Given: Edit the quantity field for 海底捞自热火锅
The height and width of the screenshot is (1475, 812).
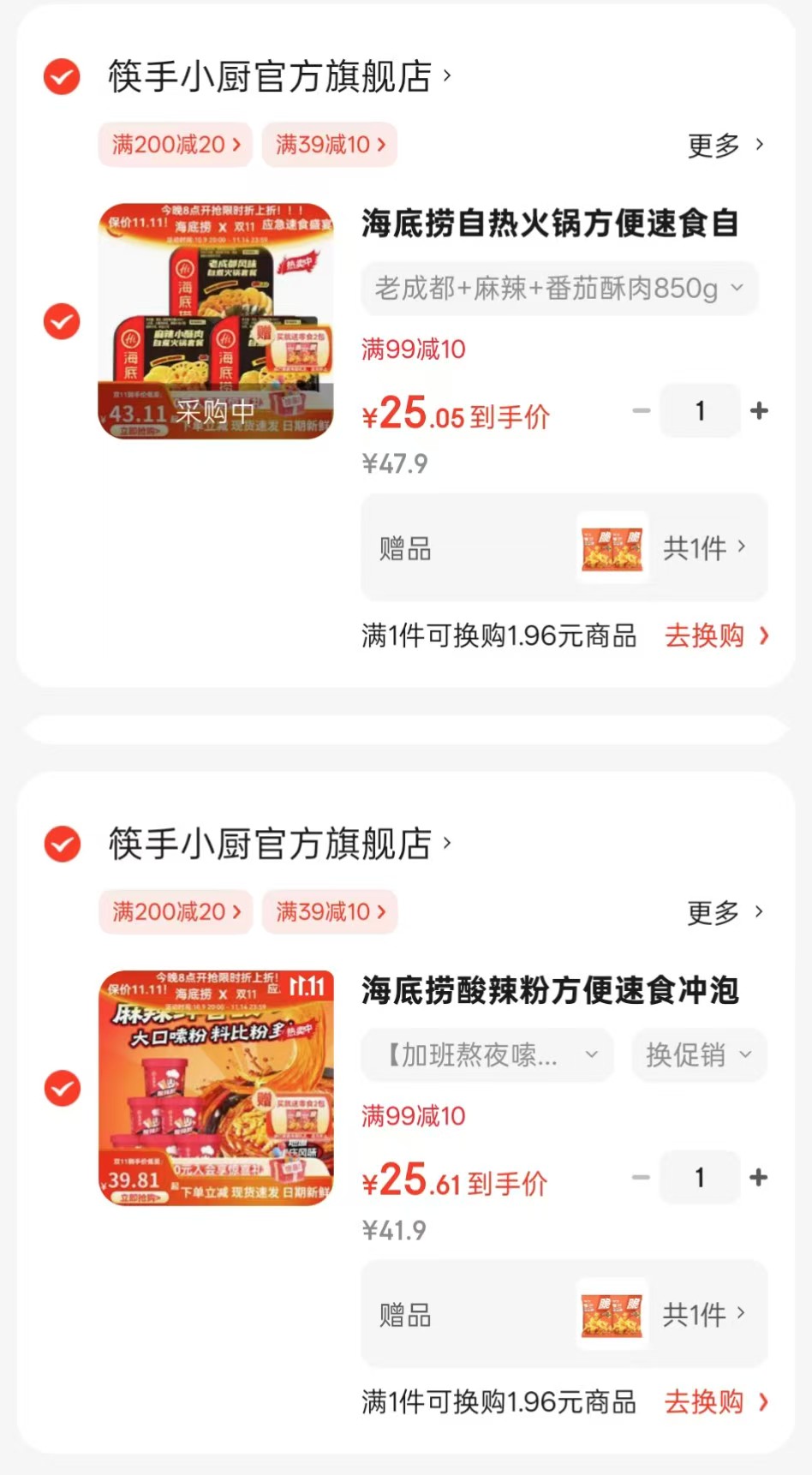Looking at the screenshot, I should point(700,411).
